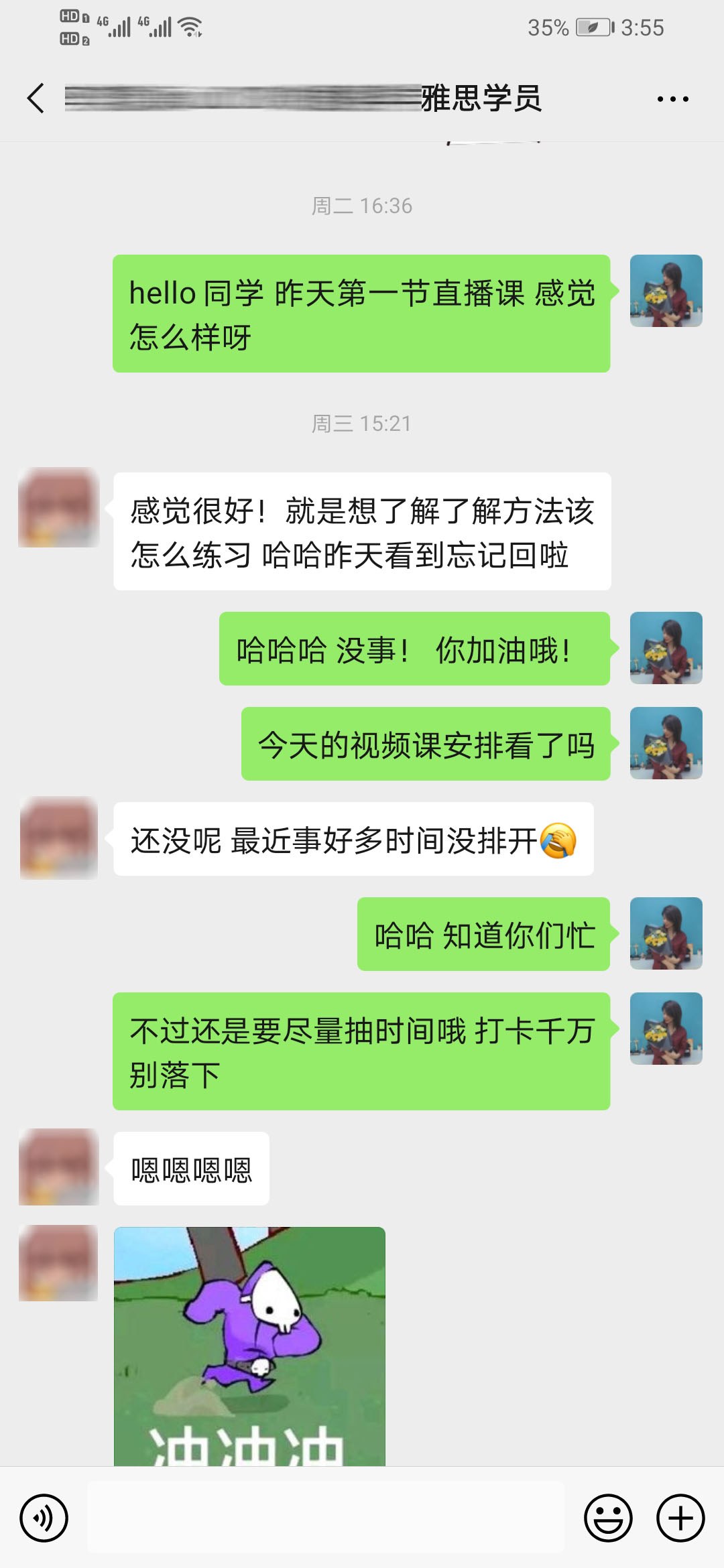Open the contact avatar beside 嗯嗯嗯嗯
The image size is (724, 1568).
pos(59,1168)
